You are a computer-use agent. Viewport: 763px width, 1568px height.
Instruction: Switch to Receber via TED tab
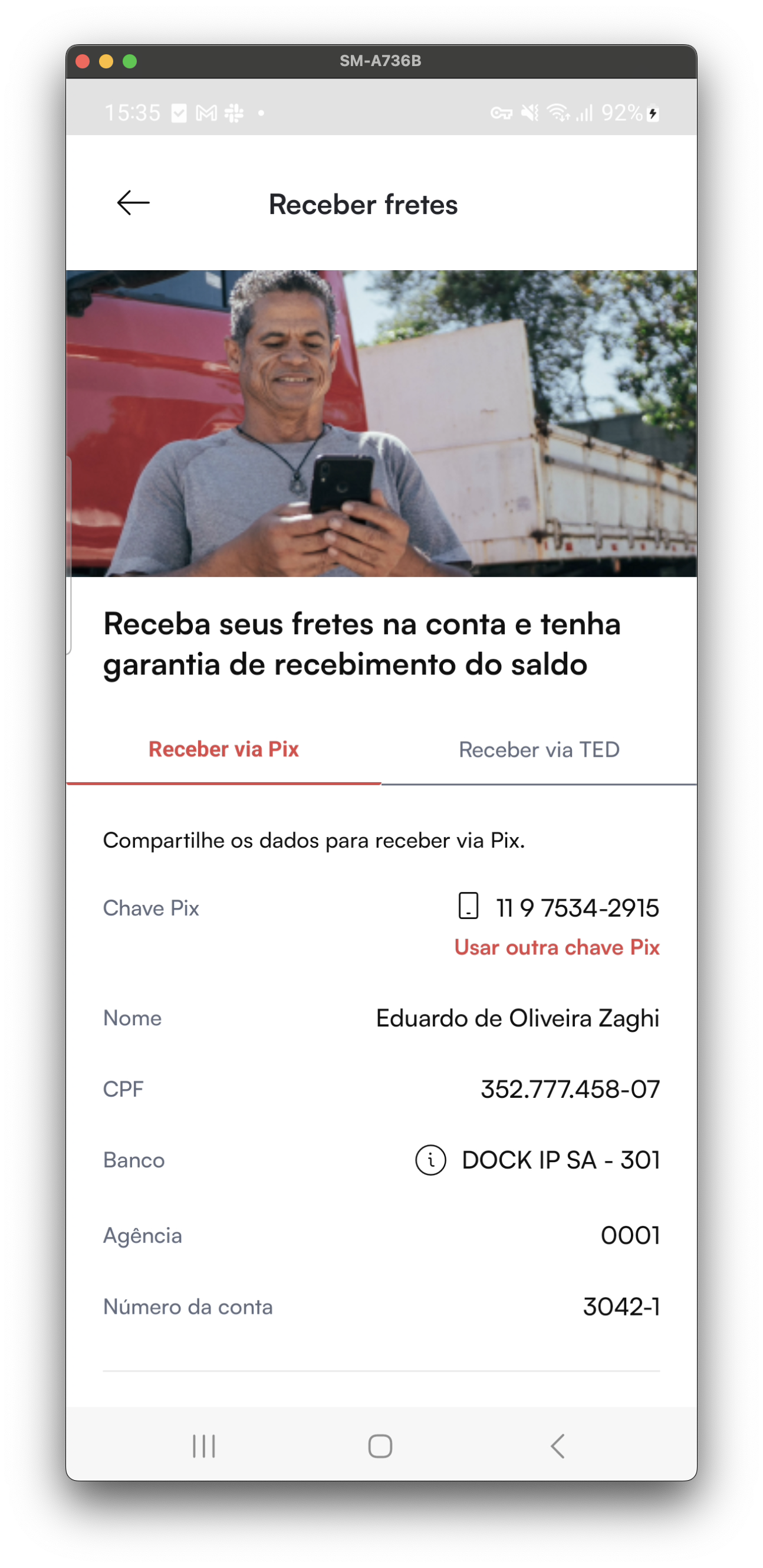539,749
